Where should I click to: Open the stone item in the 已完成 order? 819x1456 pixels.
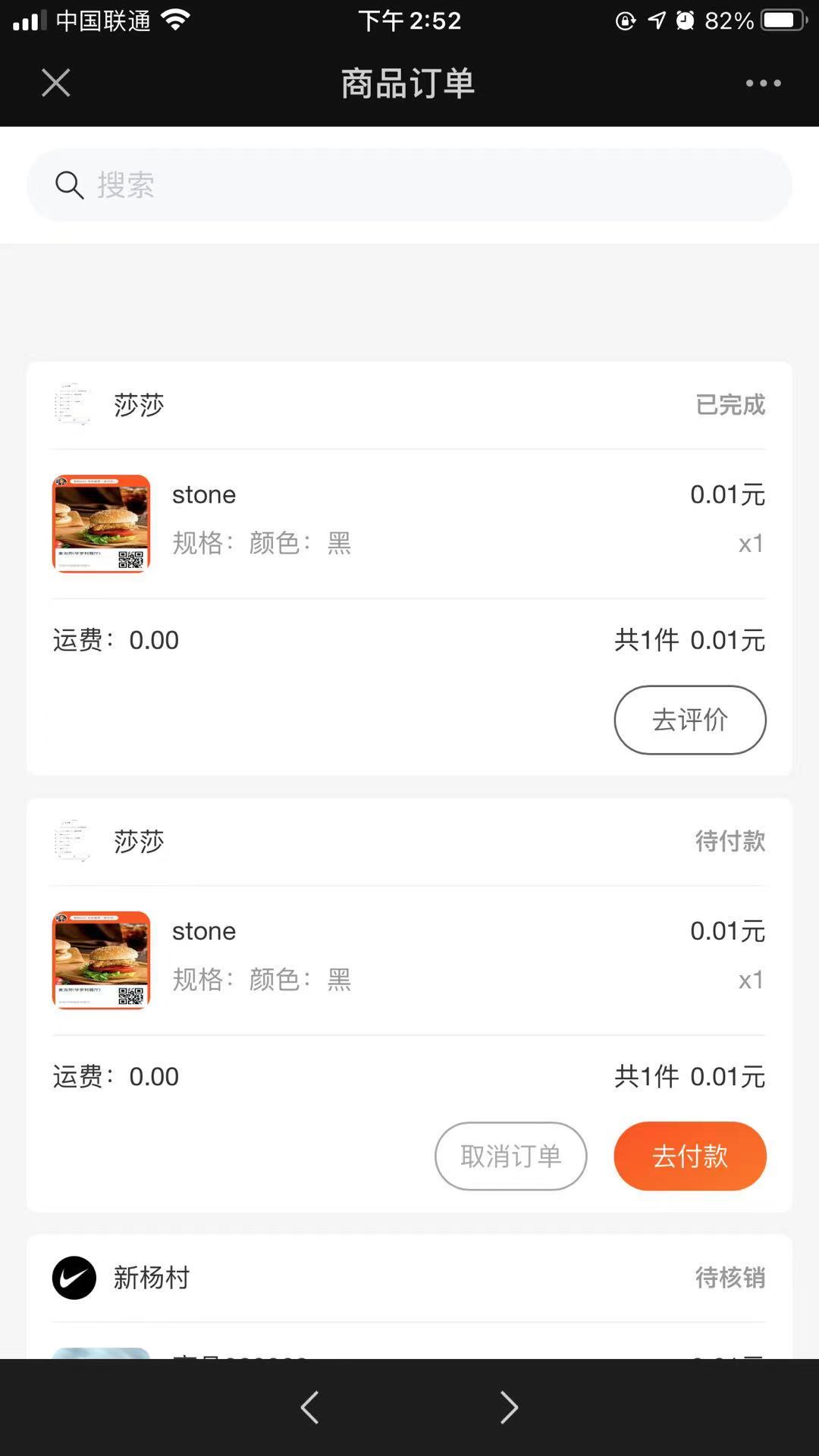409,523
